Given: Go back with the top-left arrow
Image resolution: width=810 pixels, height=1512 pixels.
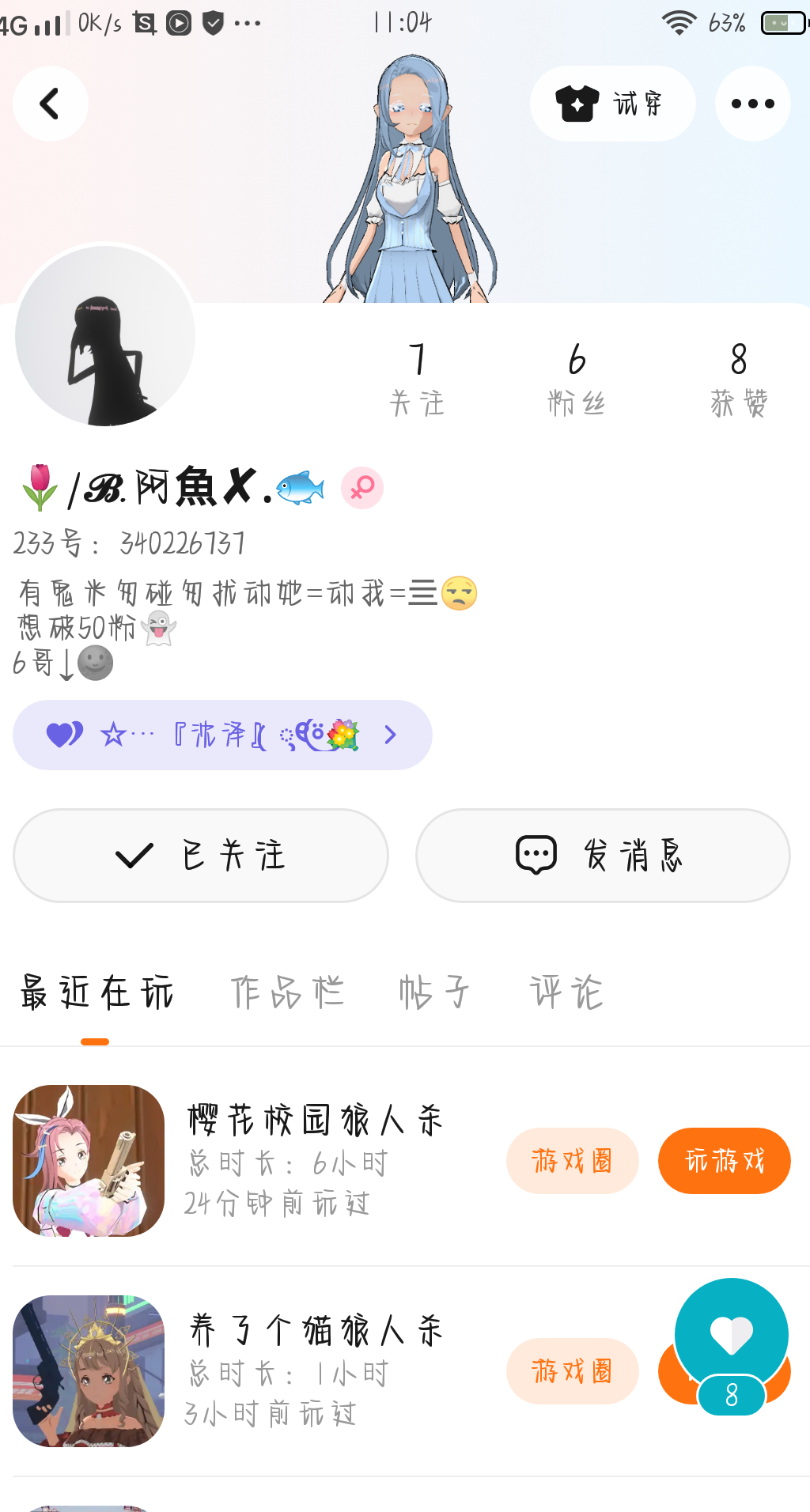Looking at the screenshot, I should tap(50, 104).
